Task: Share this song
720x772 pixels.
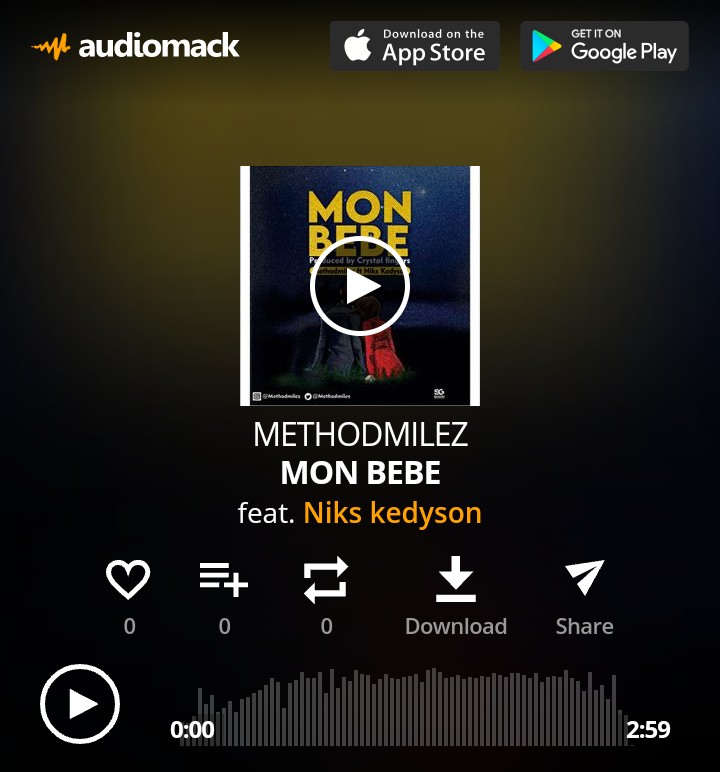Action: point(584,580)
